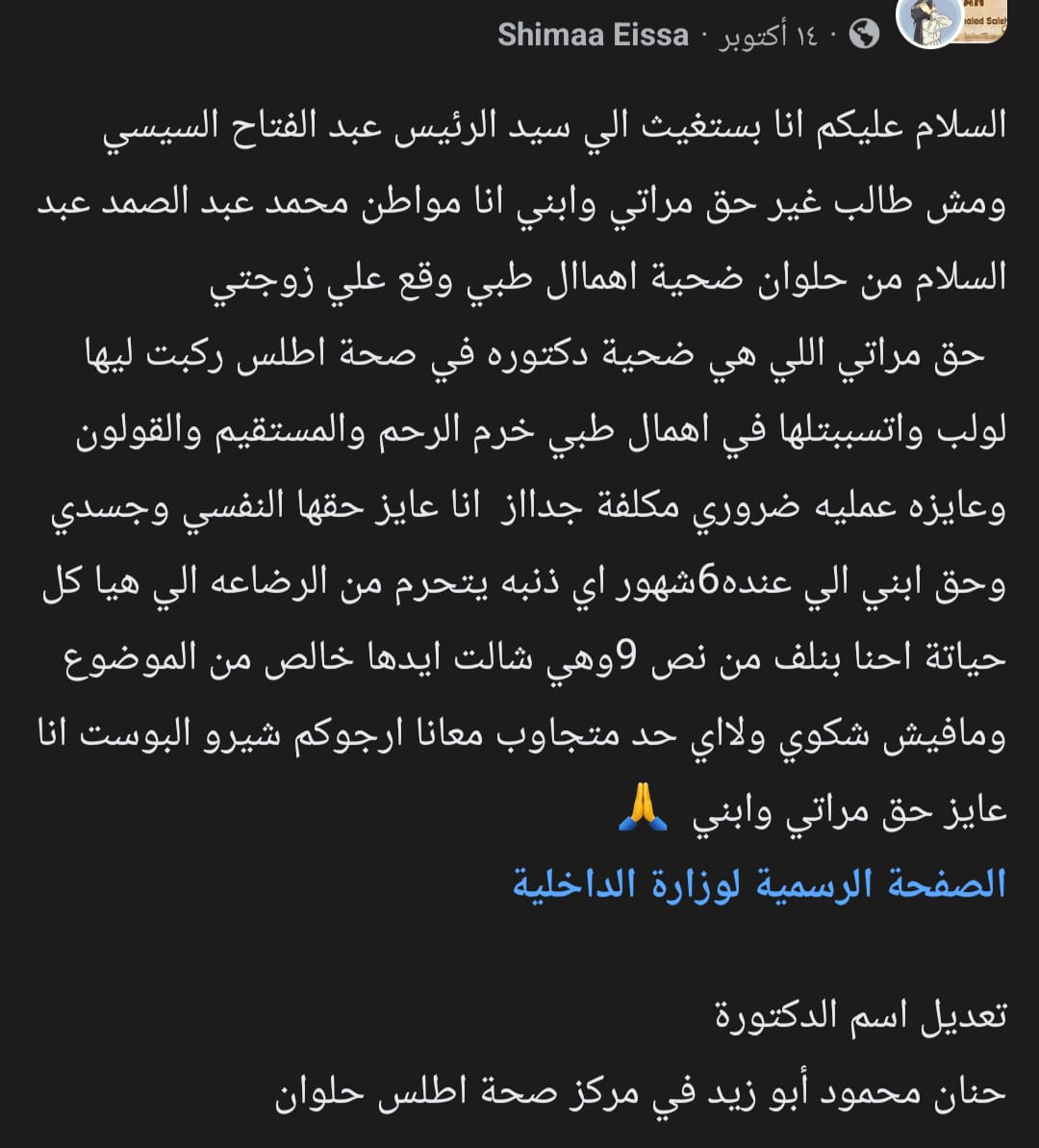Image resolution: width=1039 pixels, height=1148 pixels.
Task: Tap the public audience globe icon
Action: pyautogui.click(x=863, y=37)
